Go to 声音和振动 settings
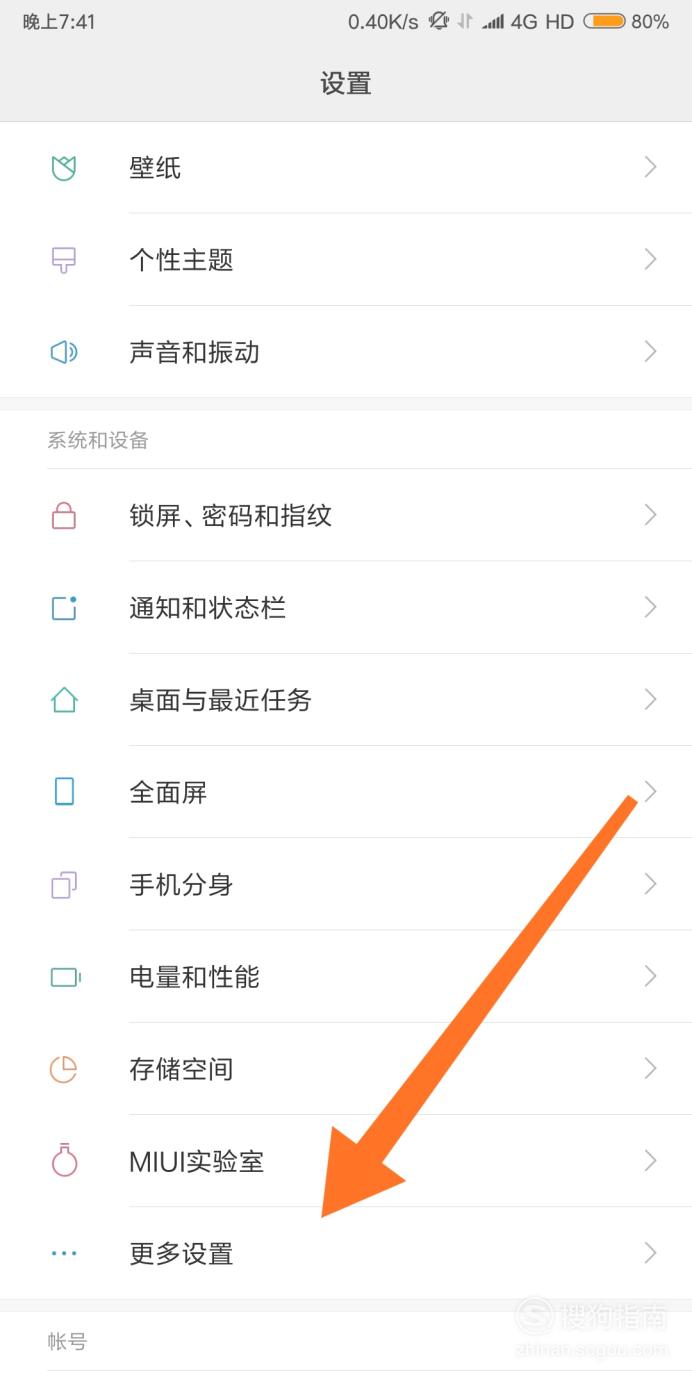 [346, 352]
